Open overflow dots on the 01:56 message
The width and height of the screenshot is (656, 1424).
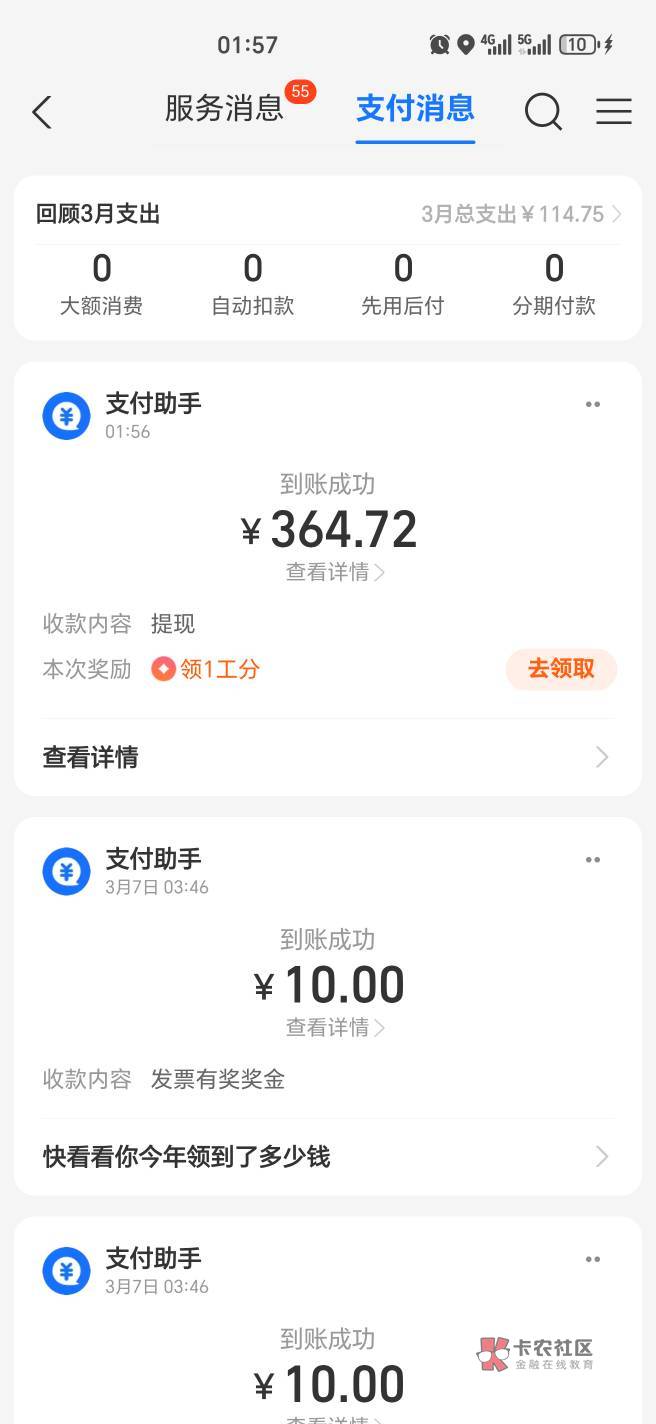[593, 405]
